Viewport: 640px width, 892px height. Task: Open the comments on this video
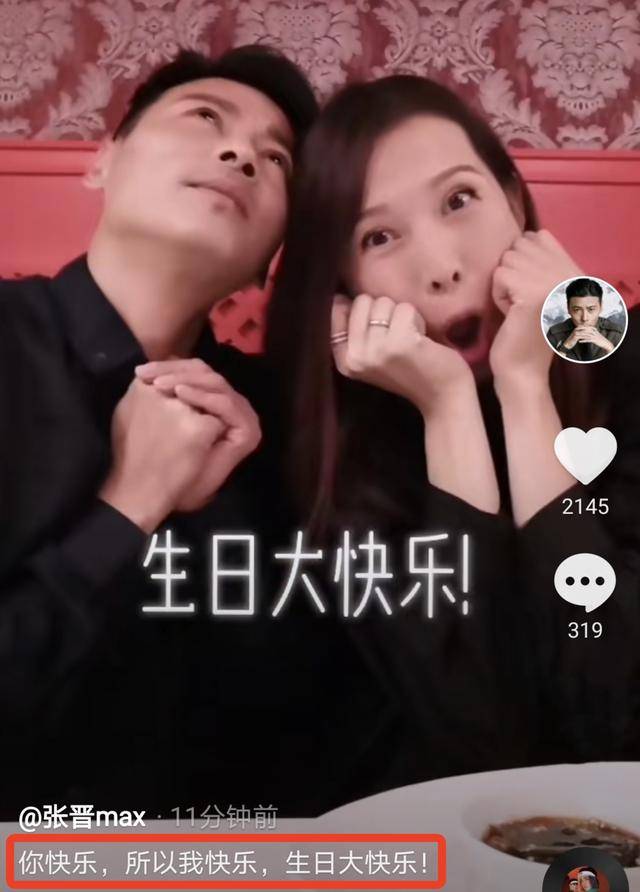coord(585,582)
